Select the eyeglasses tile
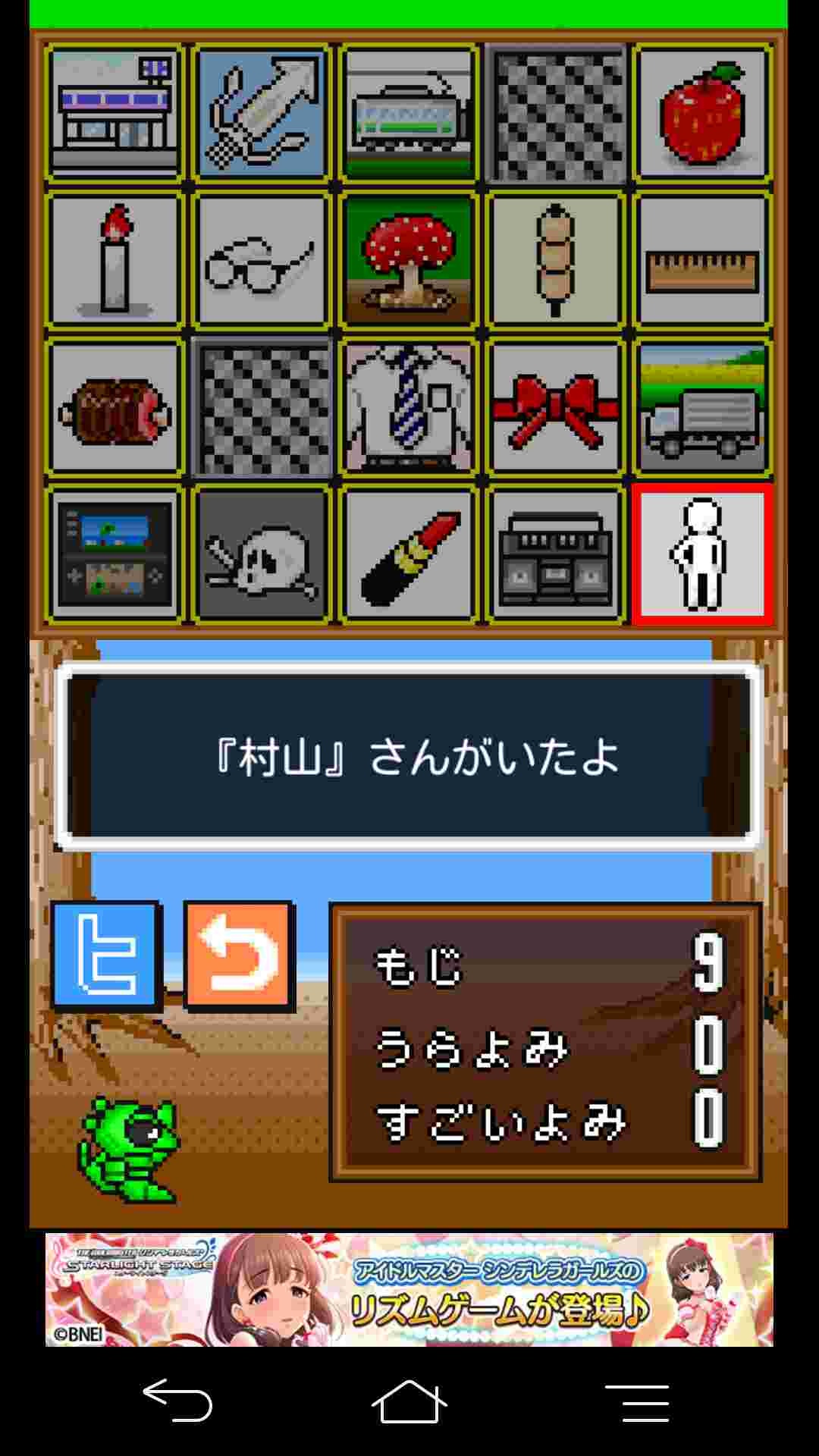This screenshot has width=819, height=1456. [x=262, y=260]
